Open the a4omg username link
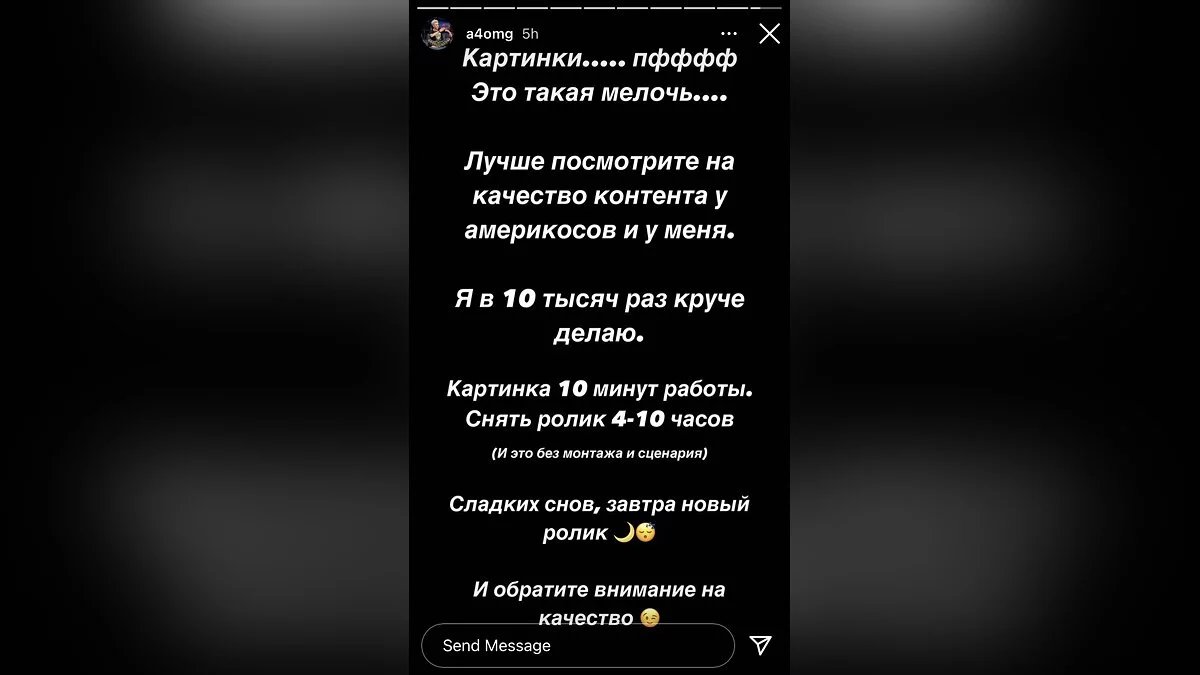Screen dimensions: 1200x675 click(489, 33)
